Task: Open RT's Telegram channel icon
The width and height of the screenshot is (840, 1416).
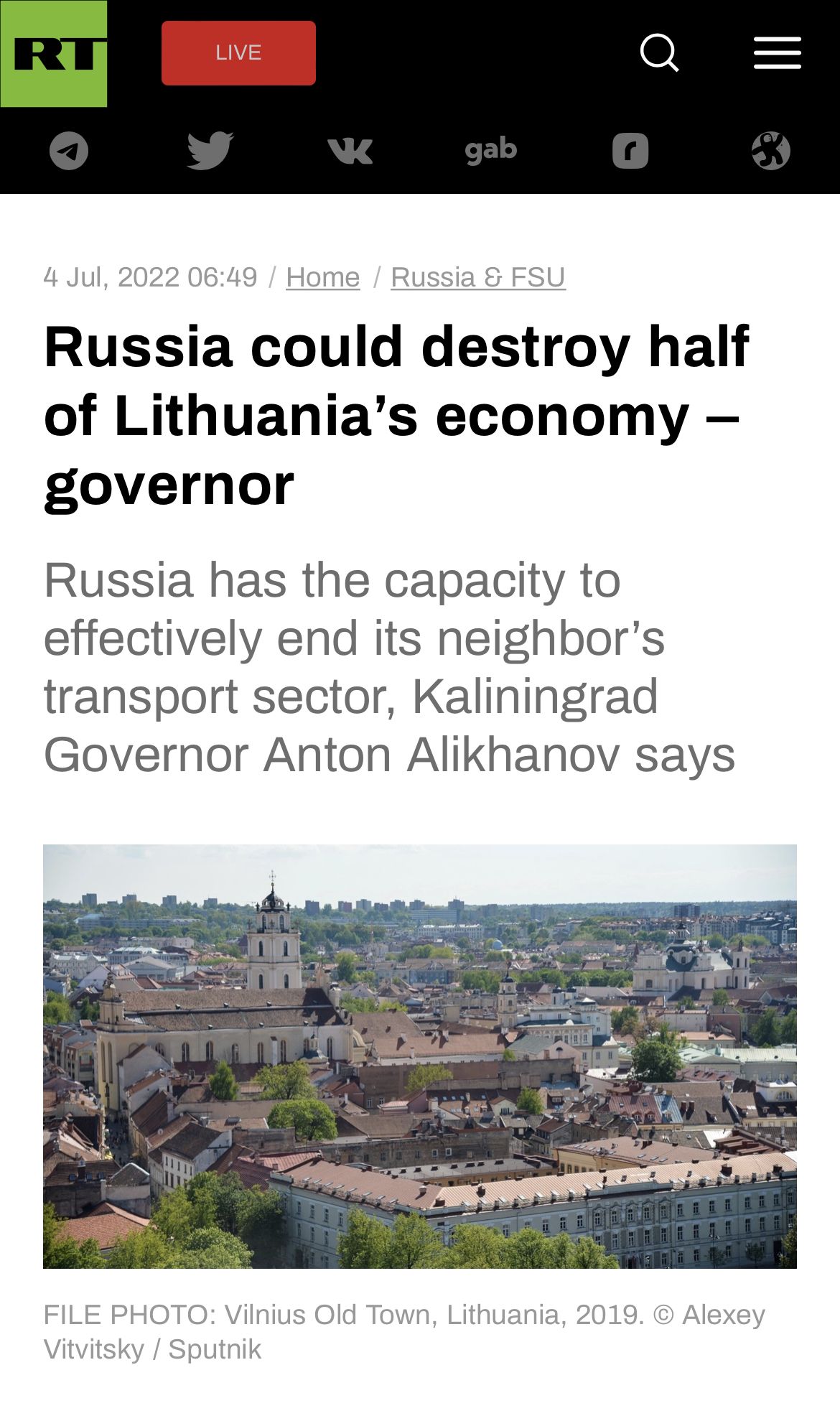Action: [x=69, y=151]
